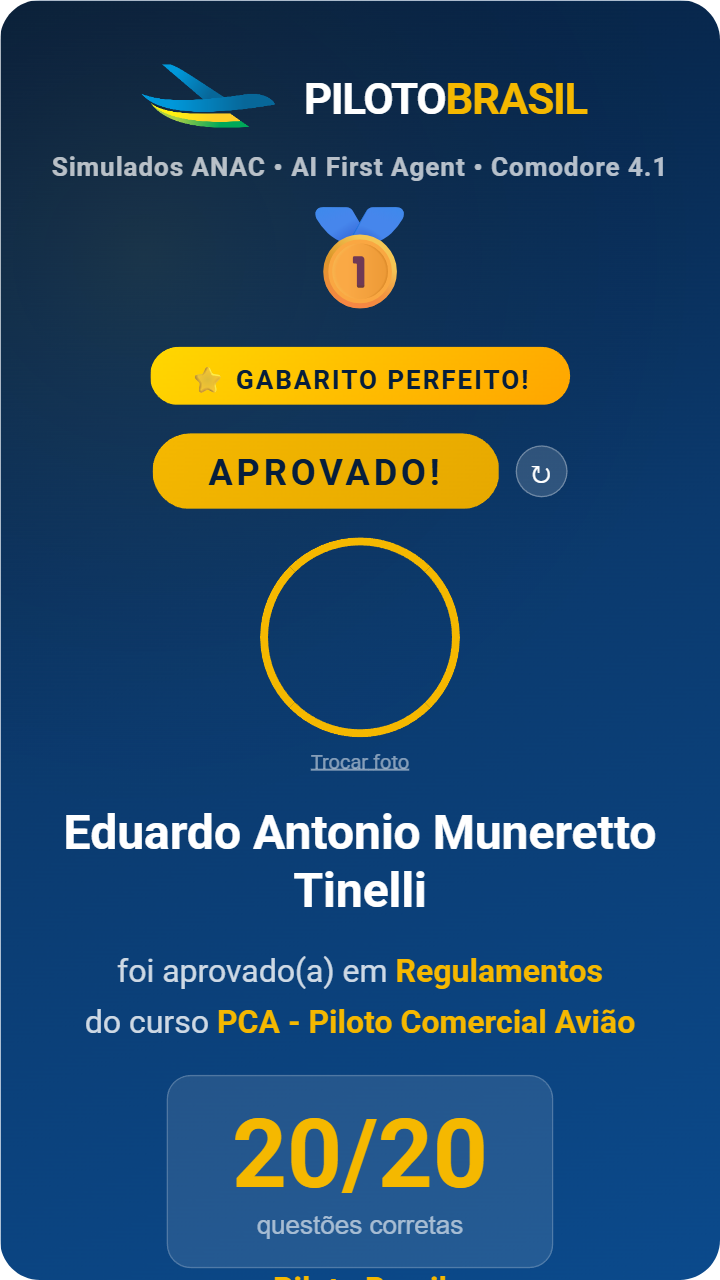The image size is (720, 1280).
Task: Click the restart quiz icon beside APROVADO
Action: [541, 471]
